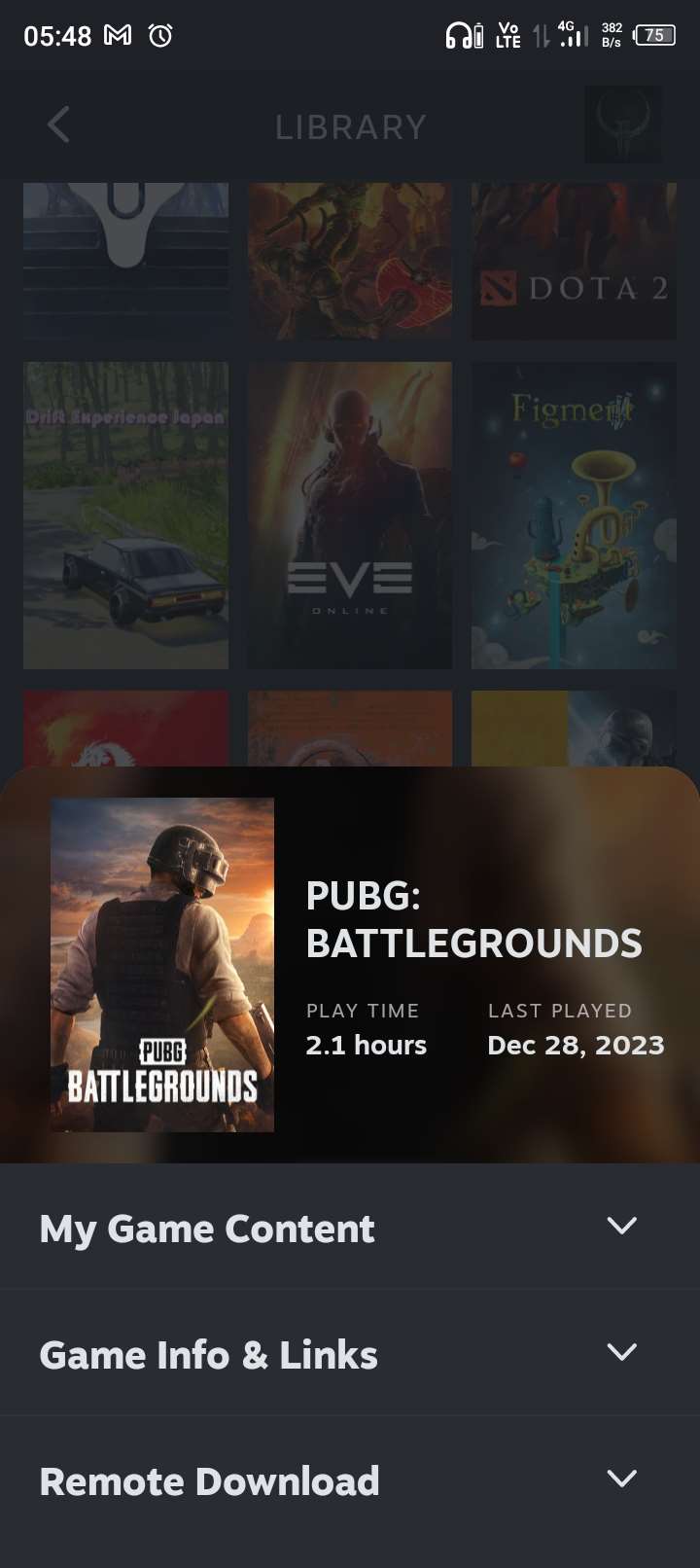This screenshot has width=700, height=1568.
Task: Open Drift Experience Japan tile
Action: [126, 516]
